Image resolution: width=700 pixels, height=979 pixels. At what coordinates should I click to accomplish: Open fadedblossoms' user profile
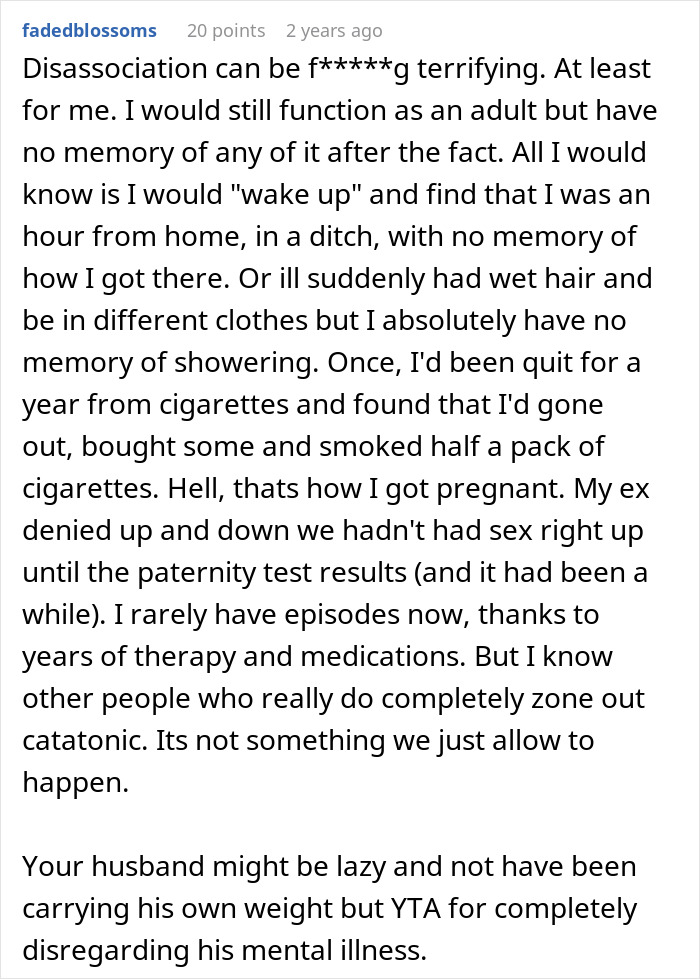89,31
